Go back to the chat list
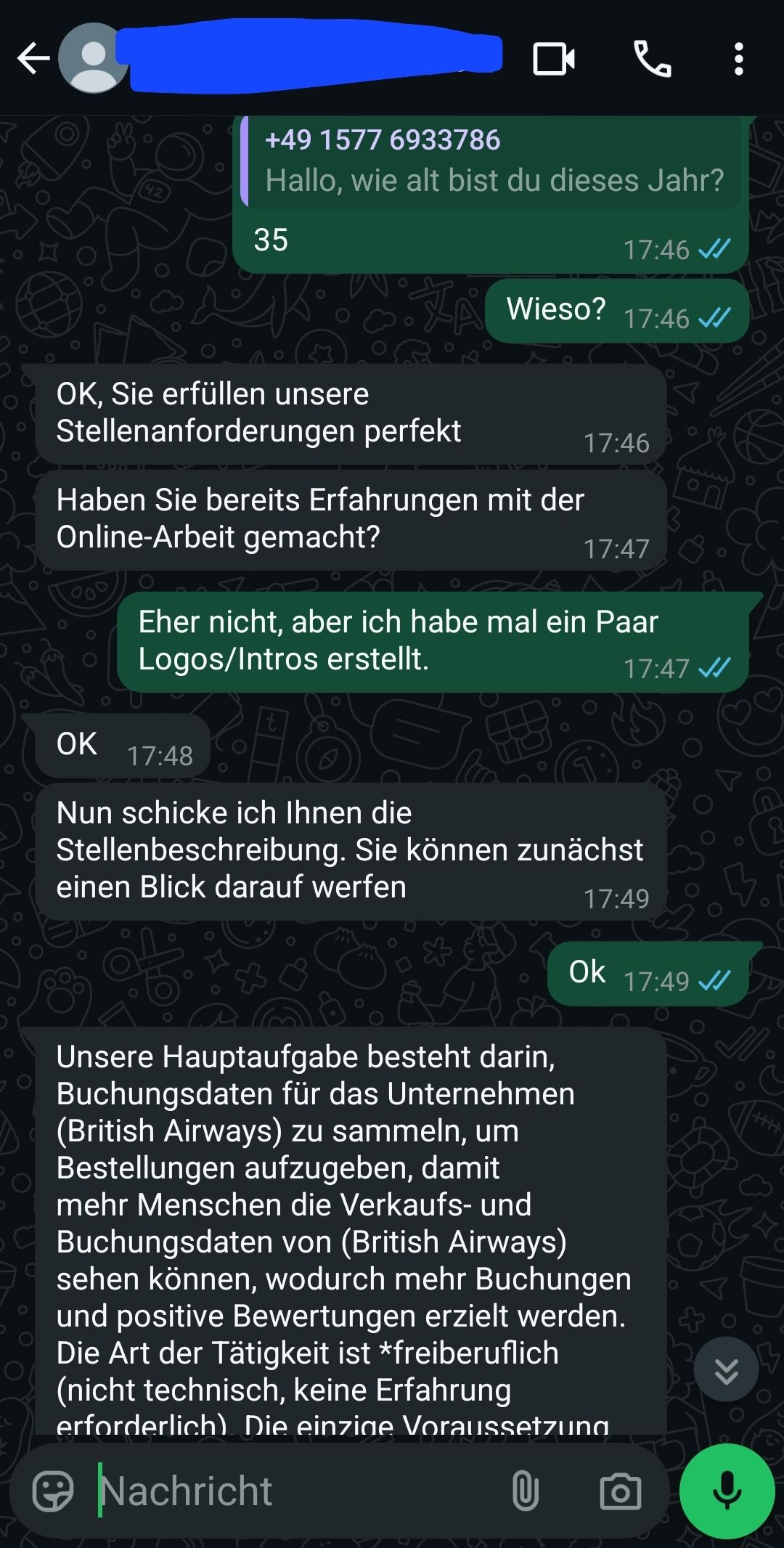The width and height of the screenshot is (784, 1548). (x=33, y=59)
